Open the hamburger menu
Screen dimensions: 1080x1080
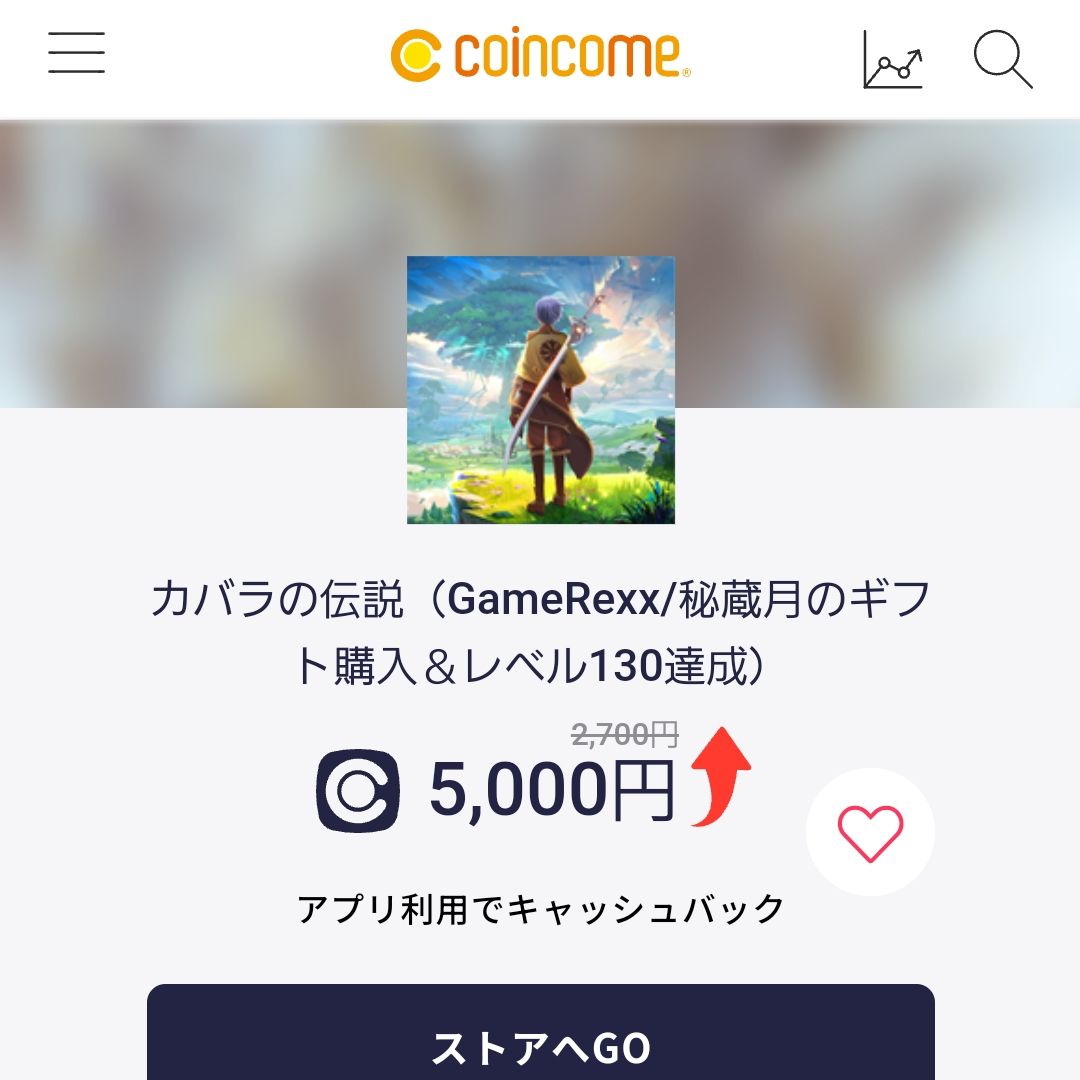point(77,53)
